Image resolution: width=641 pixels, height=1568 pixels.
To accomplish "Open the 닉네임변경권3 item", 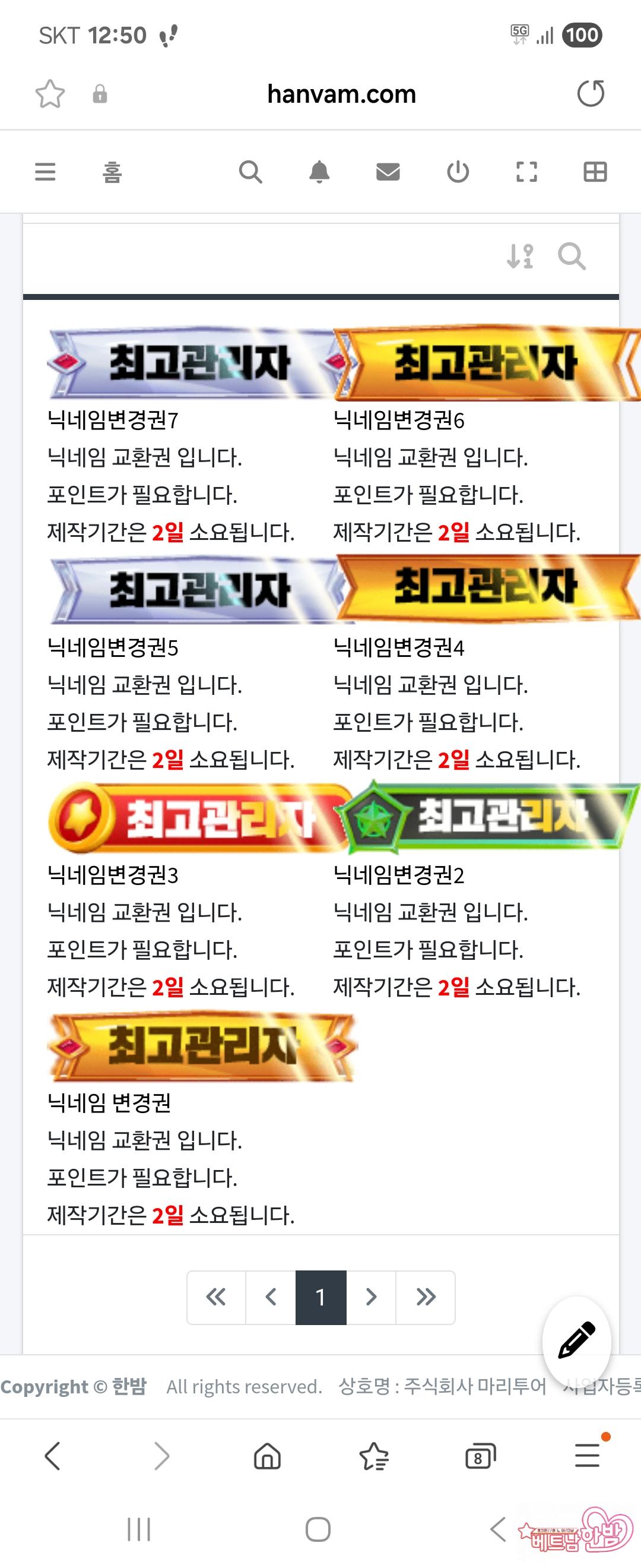I will pos(113,875).
